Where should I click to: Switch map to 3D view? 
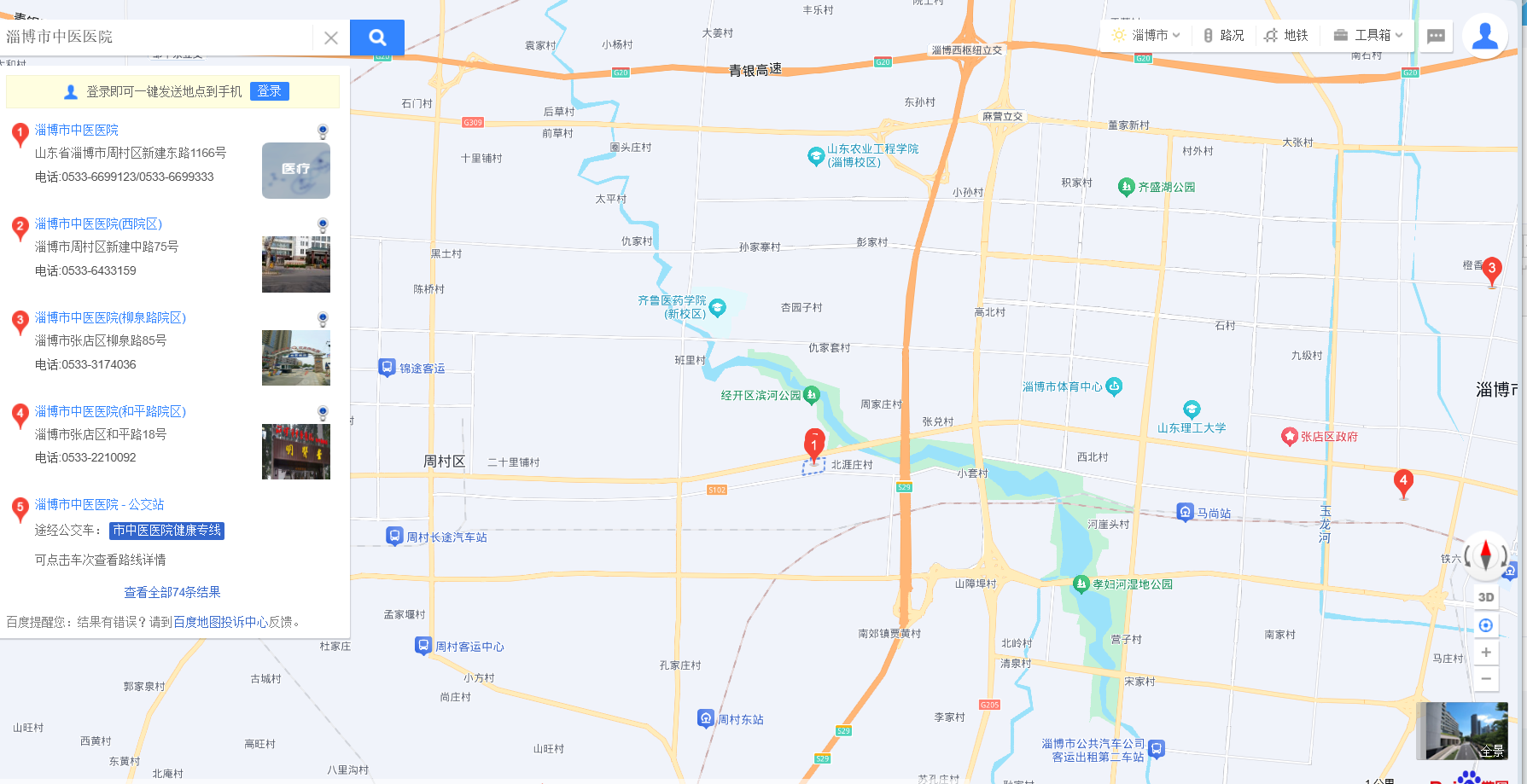(1485, 597)
